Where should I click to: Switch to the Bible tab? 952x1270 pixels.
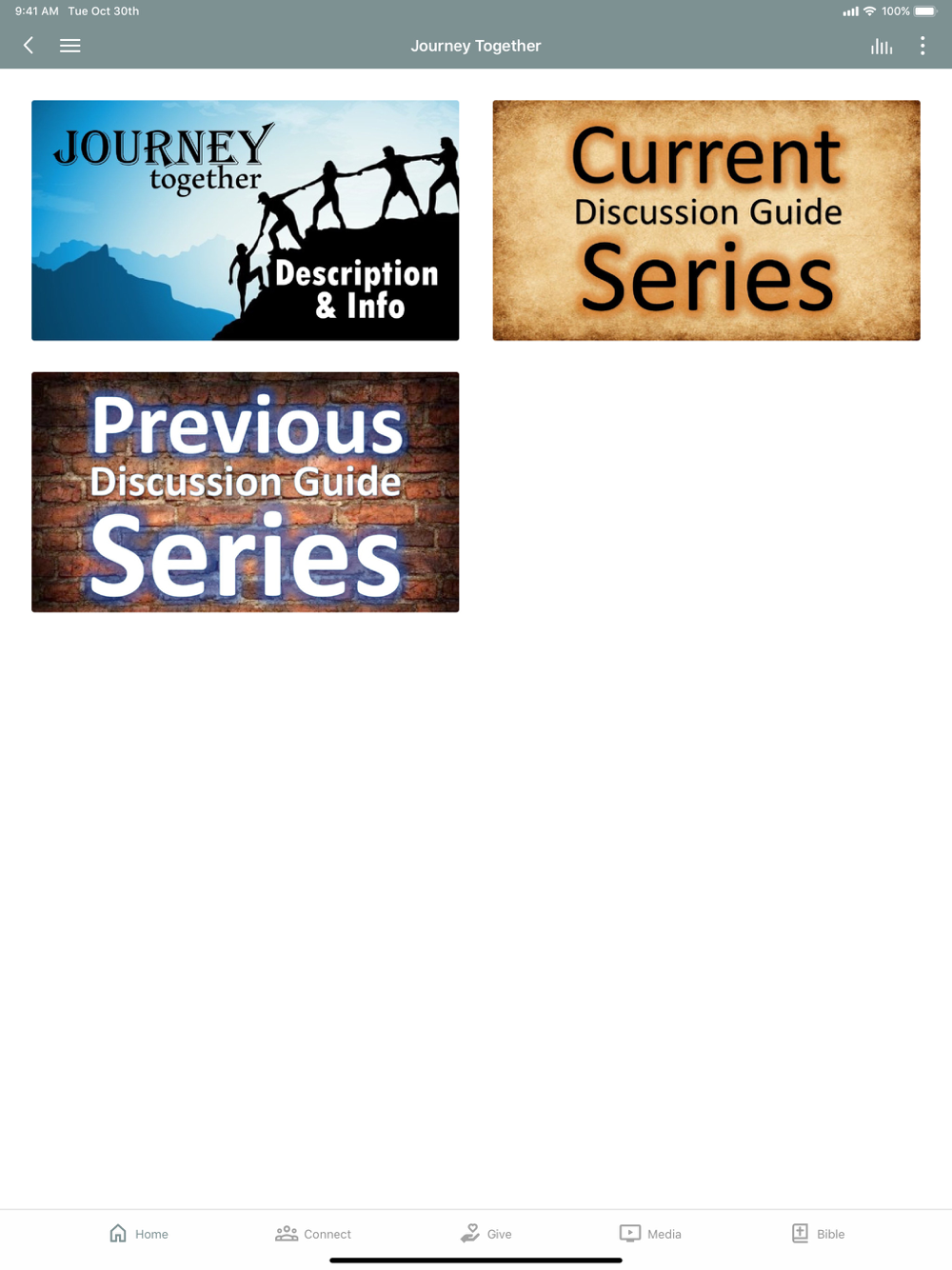click(x=818, y=1233)
